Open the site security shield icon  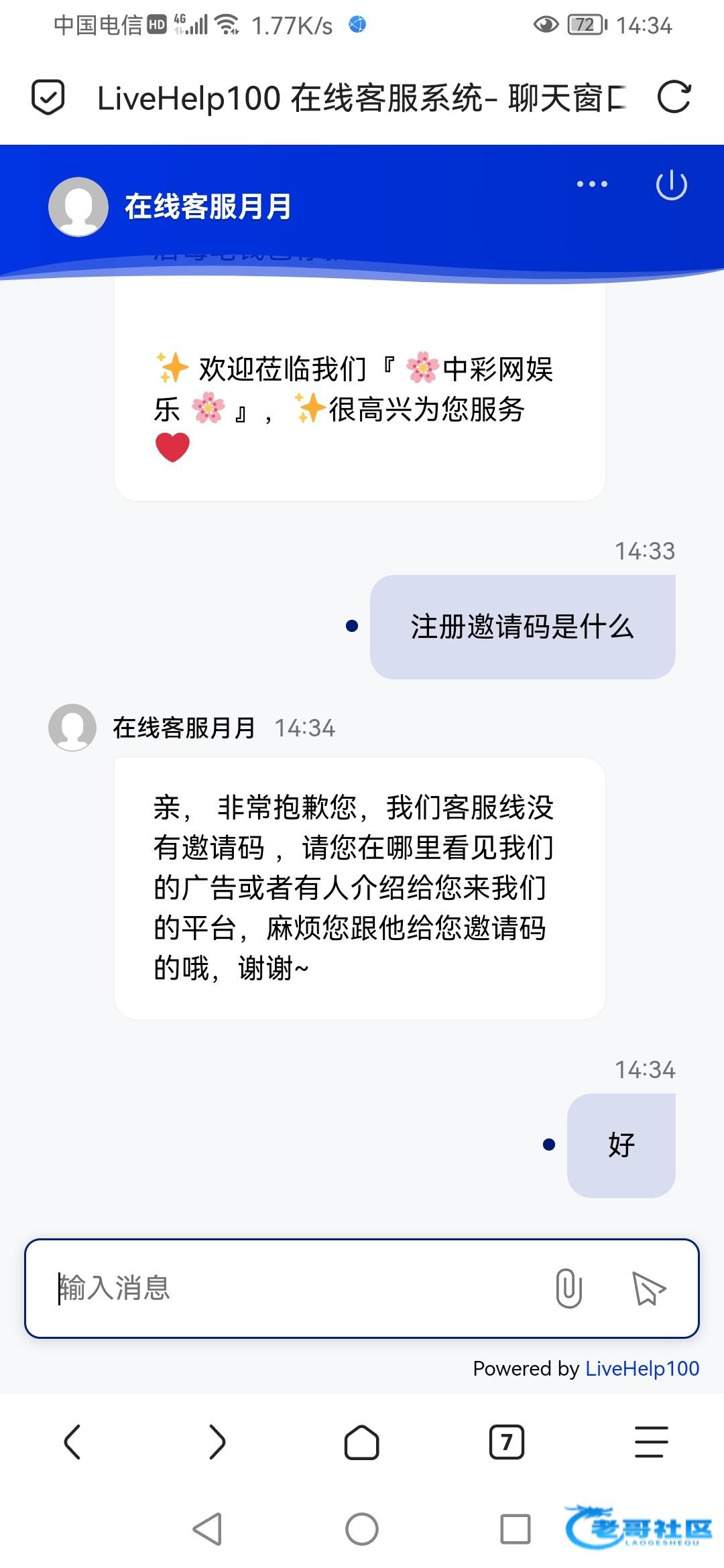48,98
